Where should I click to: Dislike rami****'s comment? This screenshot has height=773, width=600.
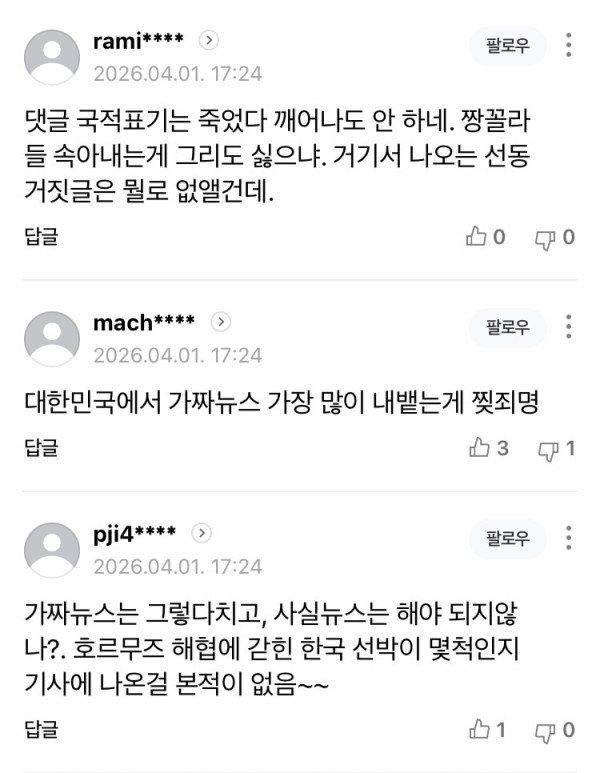click(x=546, y=237)
